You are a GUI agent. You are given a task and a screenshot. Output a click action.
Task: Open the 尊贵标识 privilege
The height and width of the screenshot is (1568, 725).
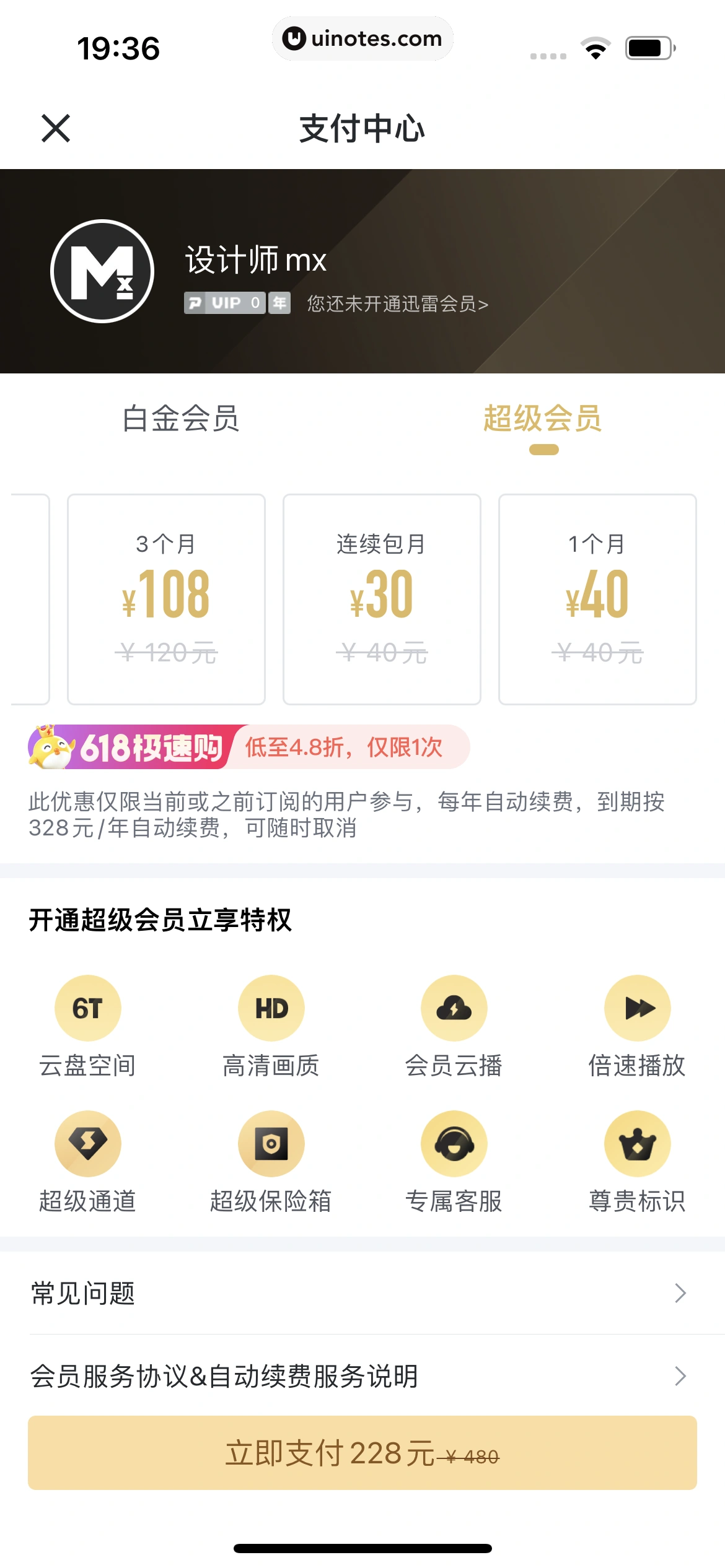coord(638,1161)
